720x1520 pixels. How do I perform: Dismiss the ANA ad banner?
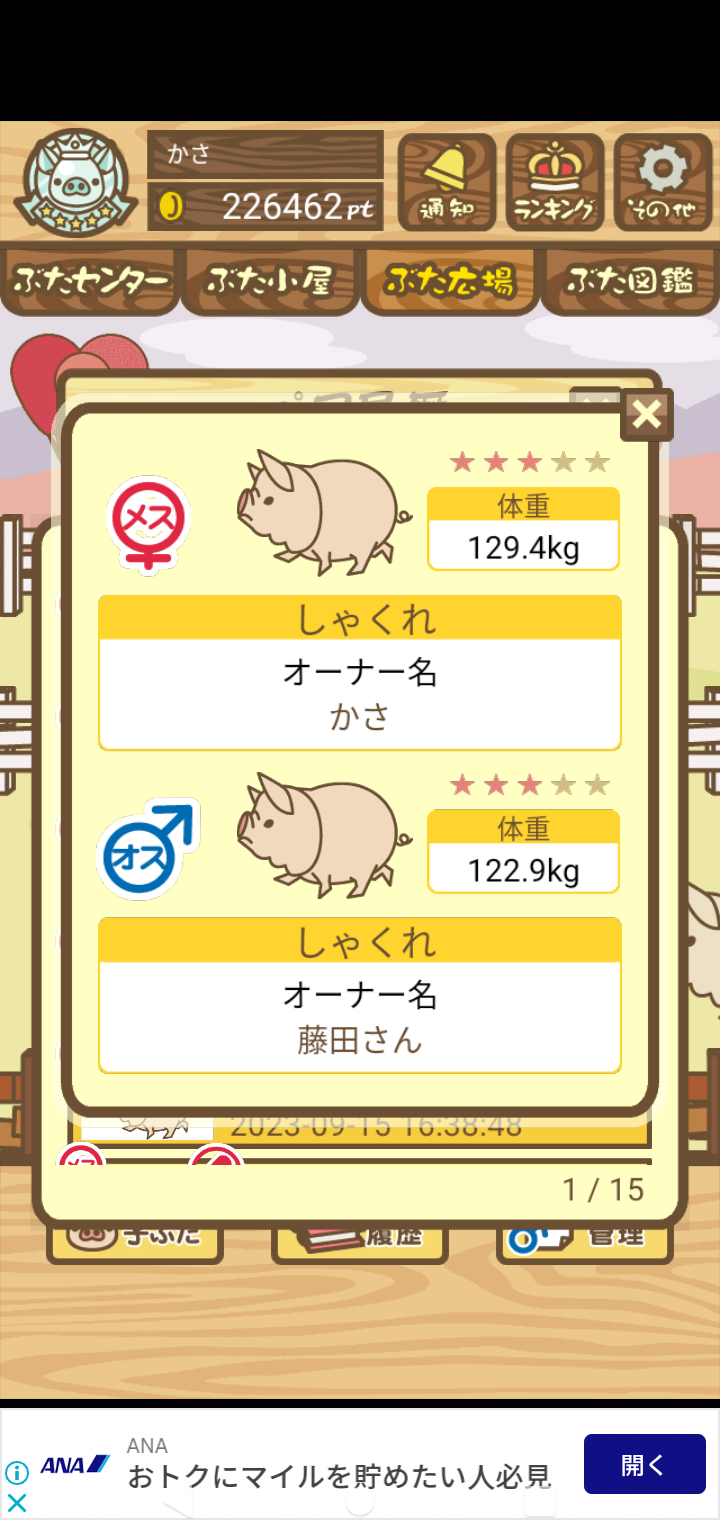click(16, 1502)
